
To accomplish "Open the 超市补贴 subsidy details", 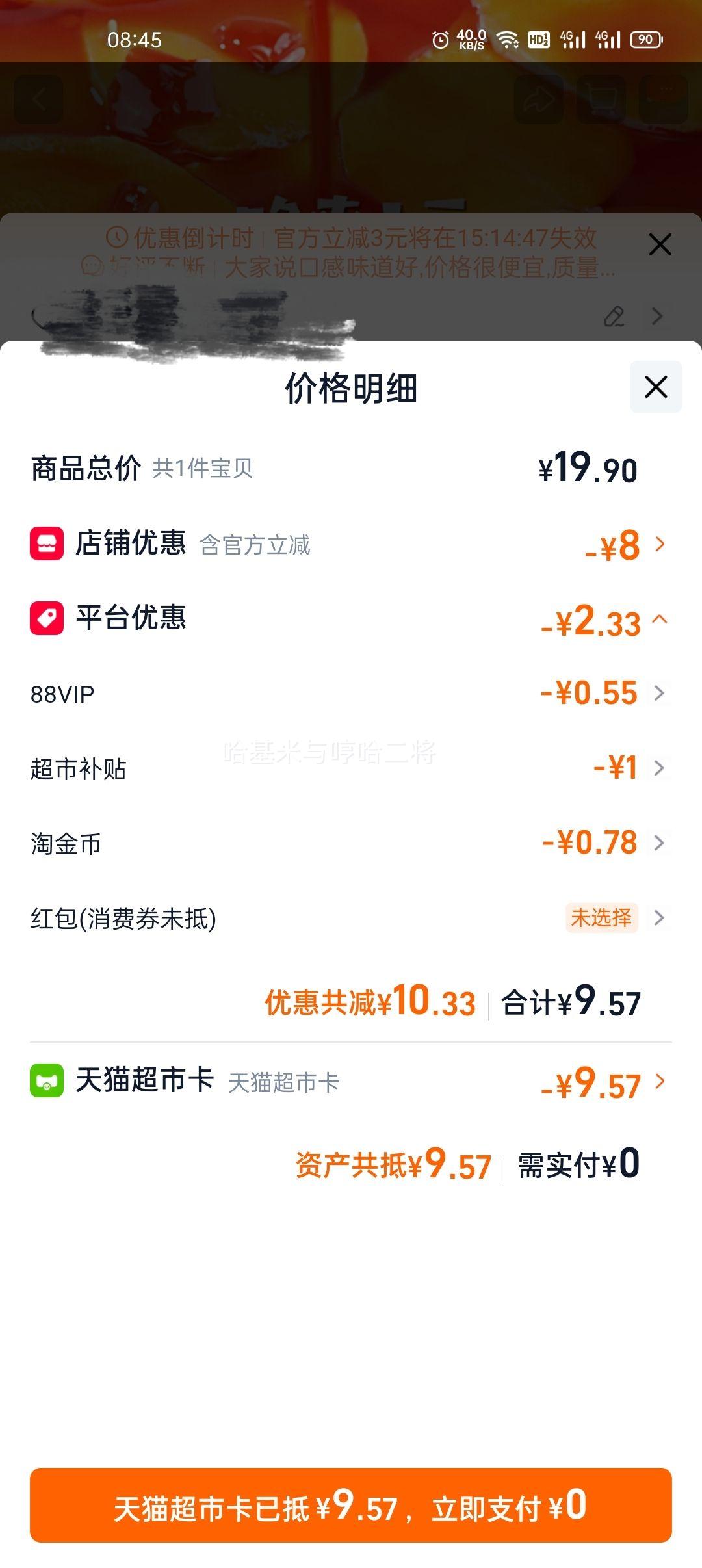I will click(660, 768).
